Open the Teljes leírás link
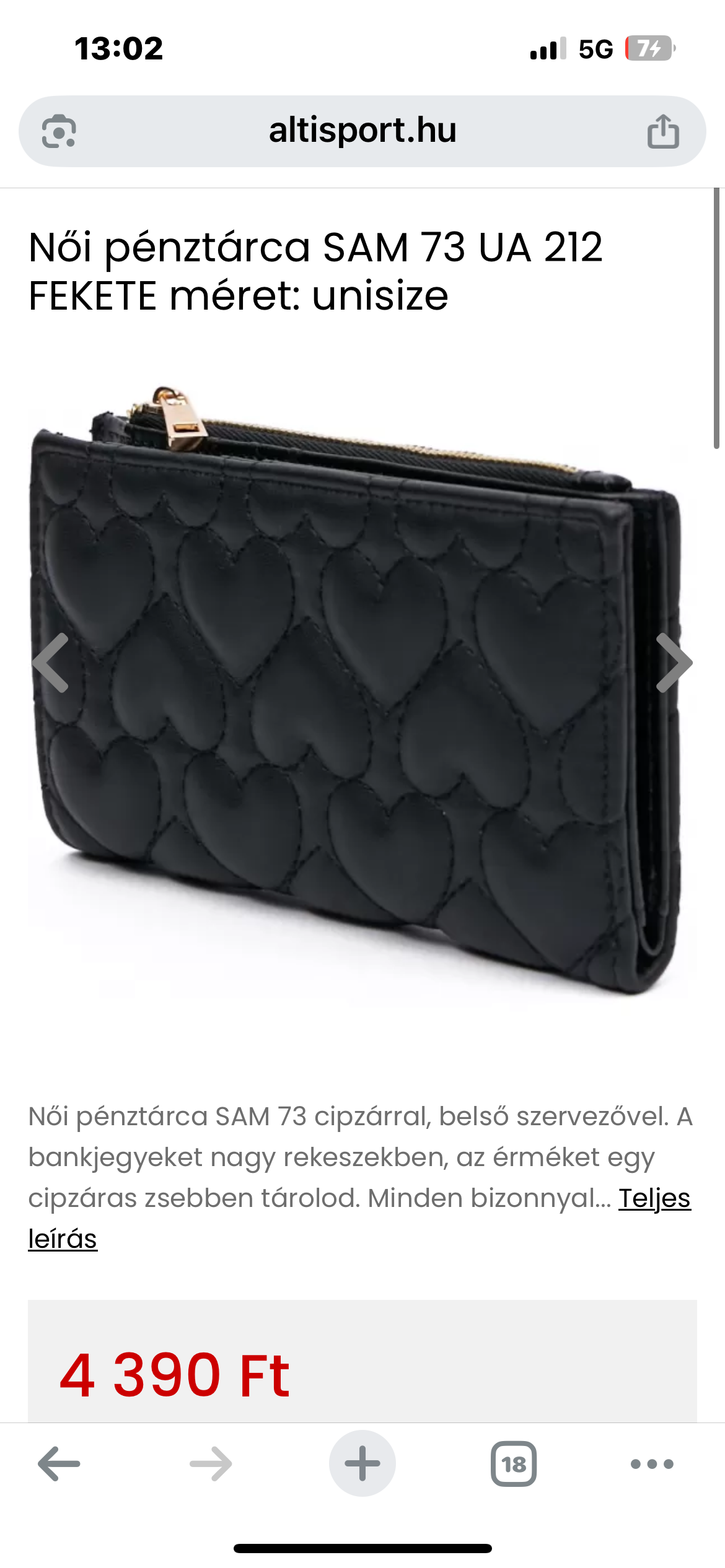The width and height of the screenshot is (725, 1568). pos(654,1198)
